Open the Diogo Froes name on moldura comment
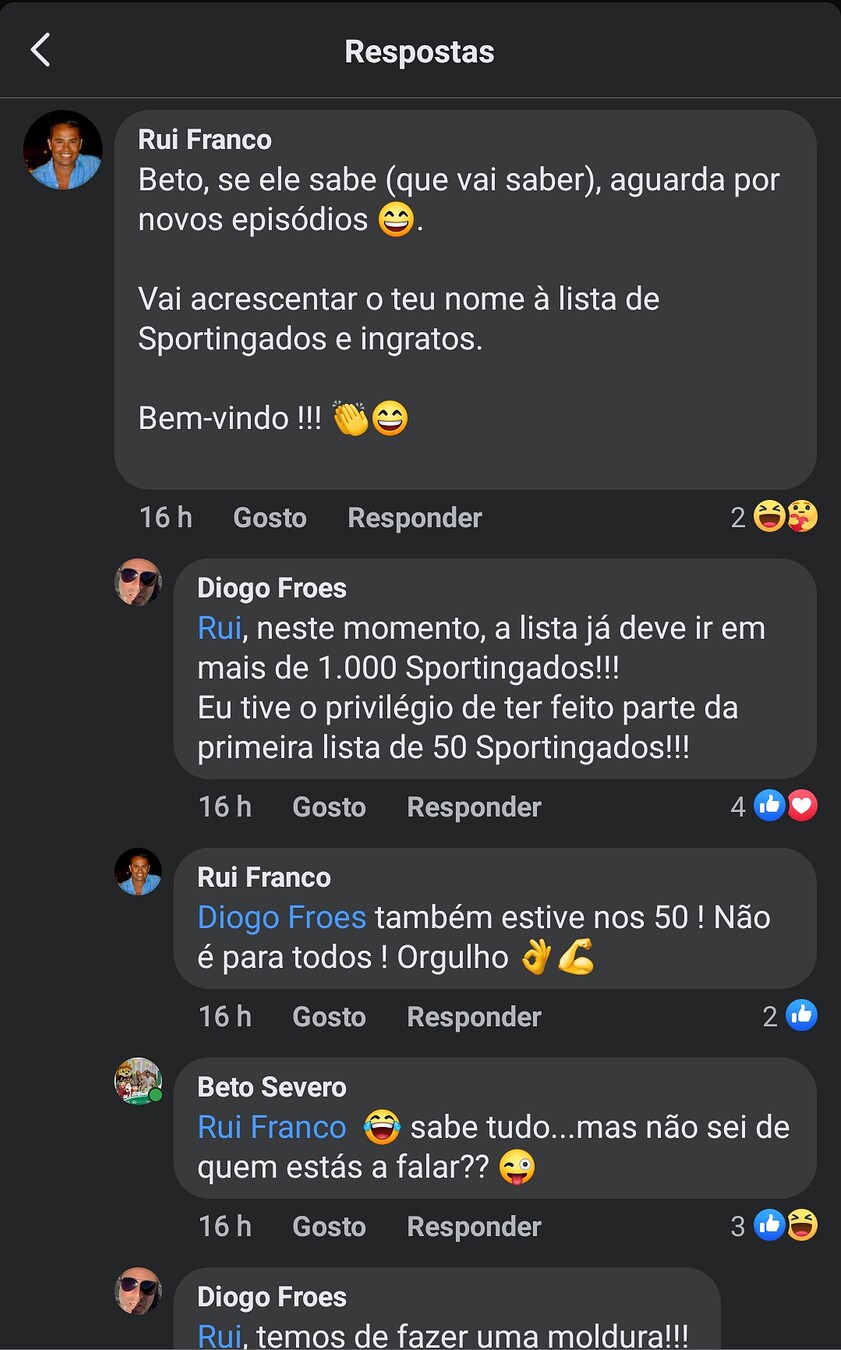The image size is (841, 1350). coord(272,1297)
